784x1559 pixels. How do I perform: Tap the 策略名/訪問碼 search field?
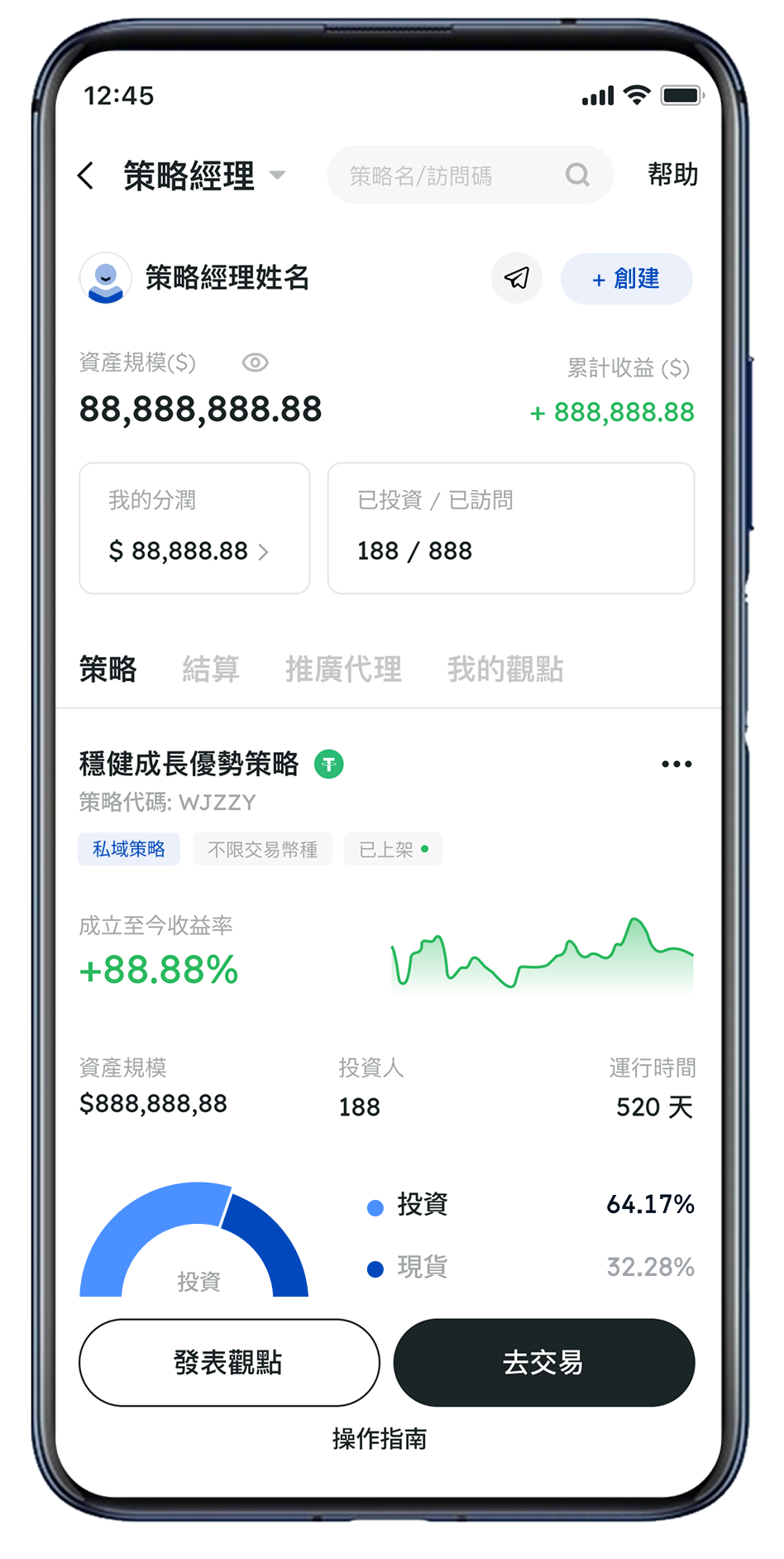[455, 175]
